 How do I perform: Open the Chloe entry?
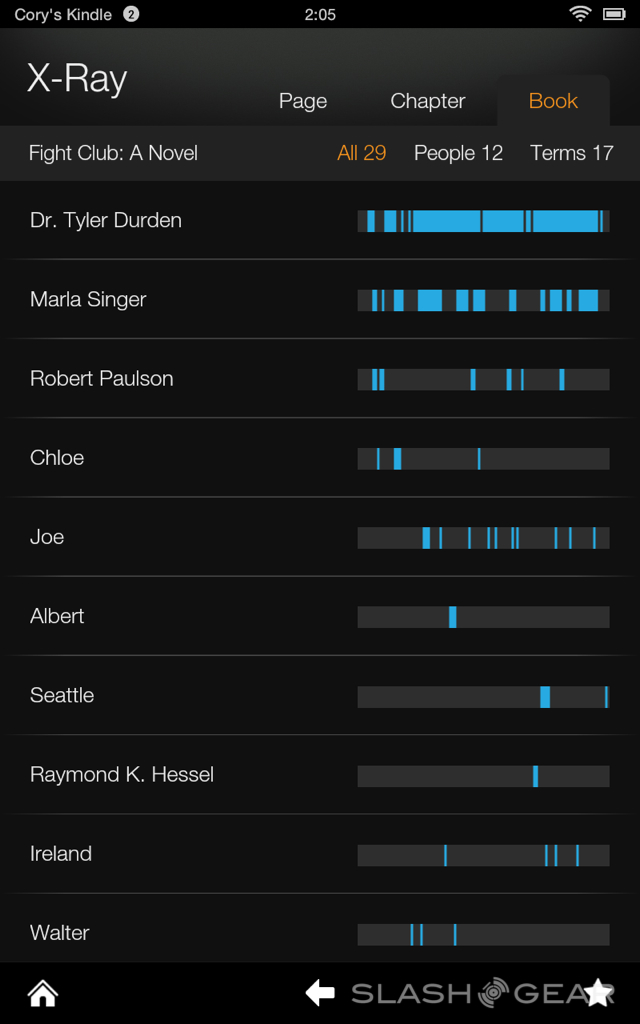(57, 458)
